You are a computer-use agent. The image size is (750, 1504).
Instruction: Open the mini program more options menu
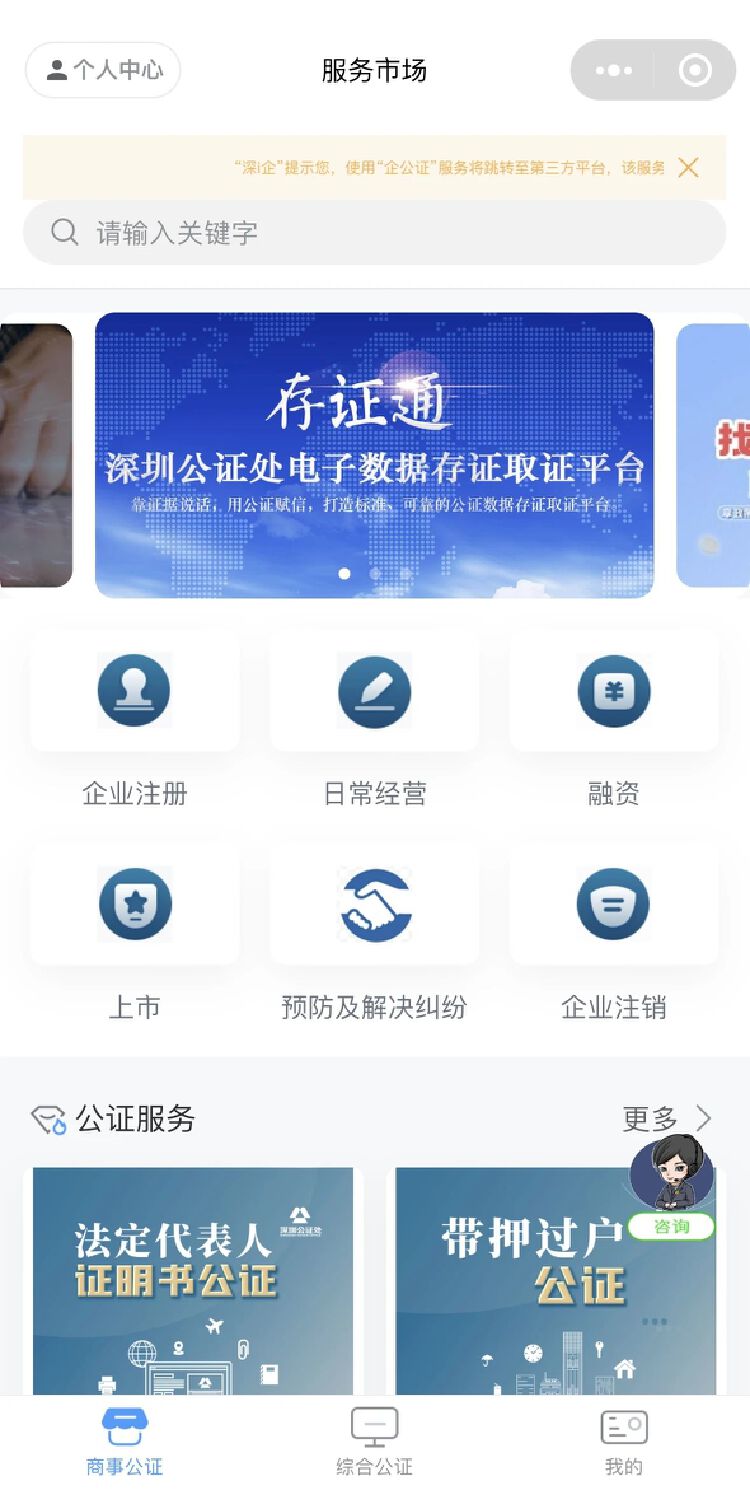pyautogui.click(x=613, y=70)
